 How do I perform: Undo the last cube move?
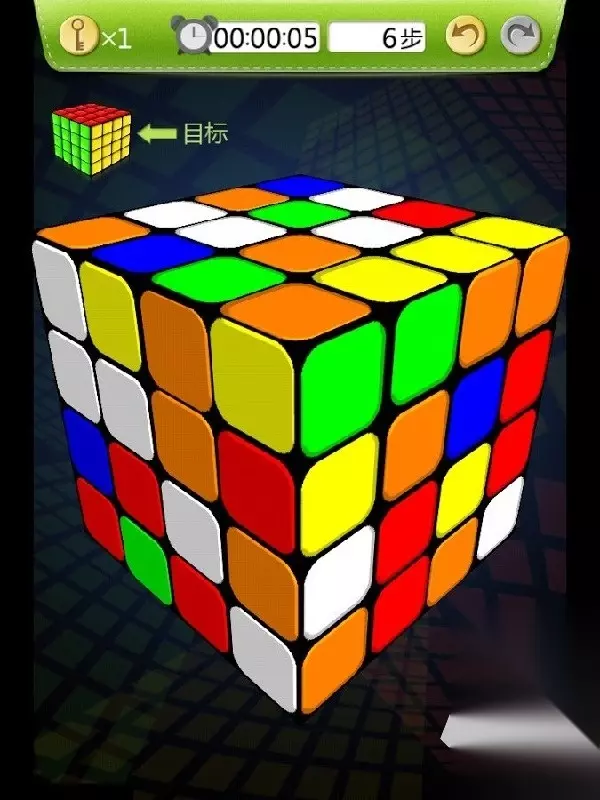[x=465, y=35]
